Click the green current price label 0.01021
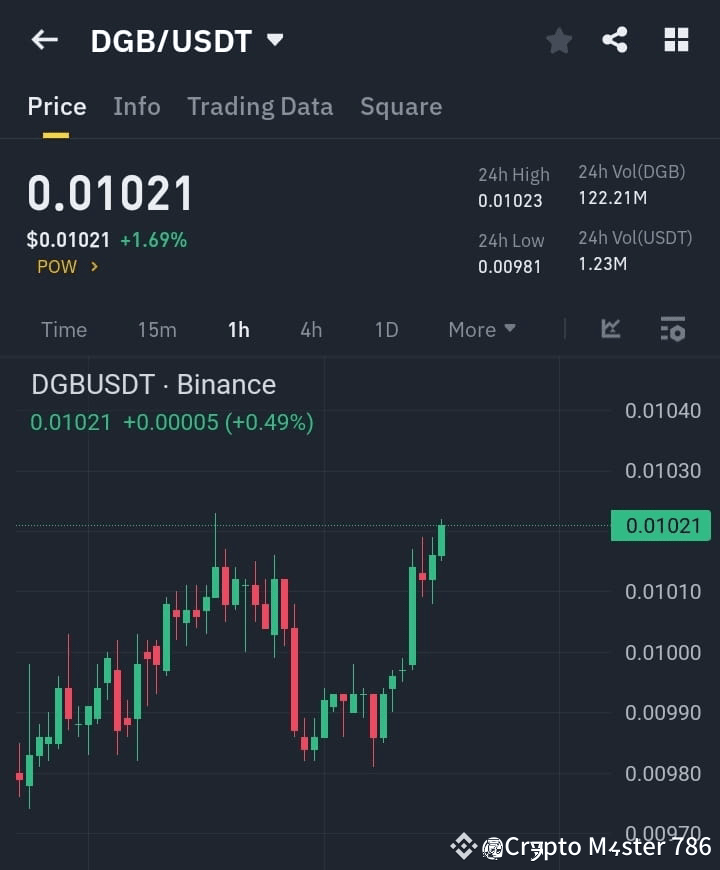Image resolution: width=720 pixels, height=870 pixels. pyautogui.click(x=660, y=525)
